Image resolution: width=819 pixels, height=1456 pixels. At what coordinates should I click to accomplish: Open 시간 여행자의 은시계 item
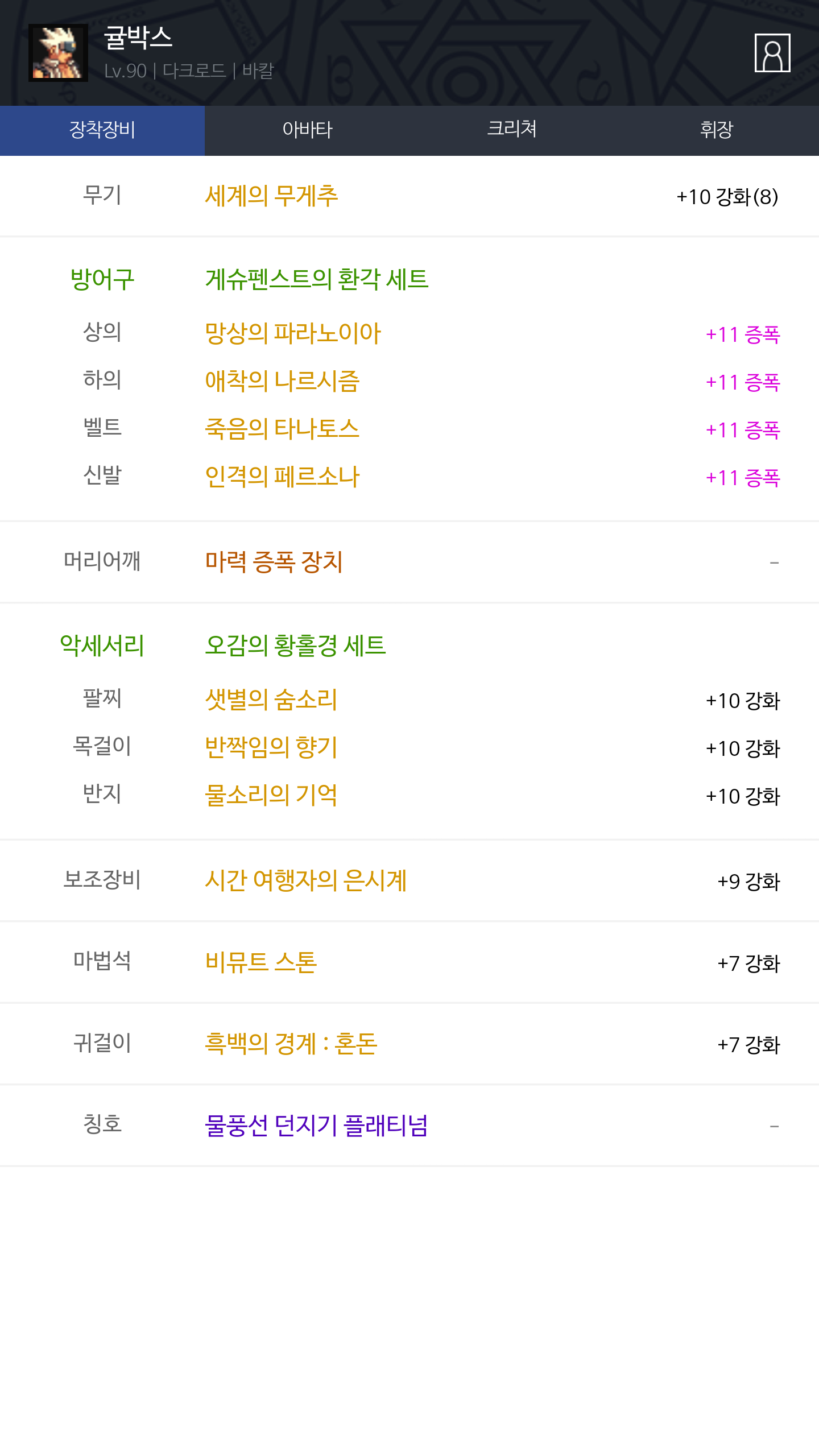click(x=305, y=880)
